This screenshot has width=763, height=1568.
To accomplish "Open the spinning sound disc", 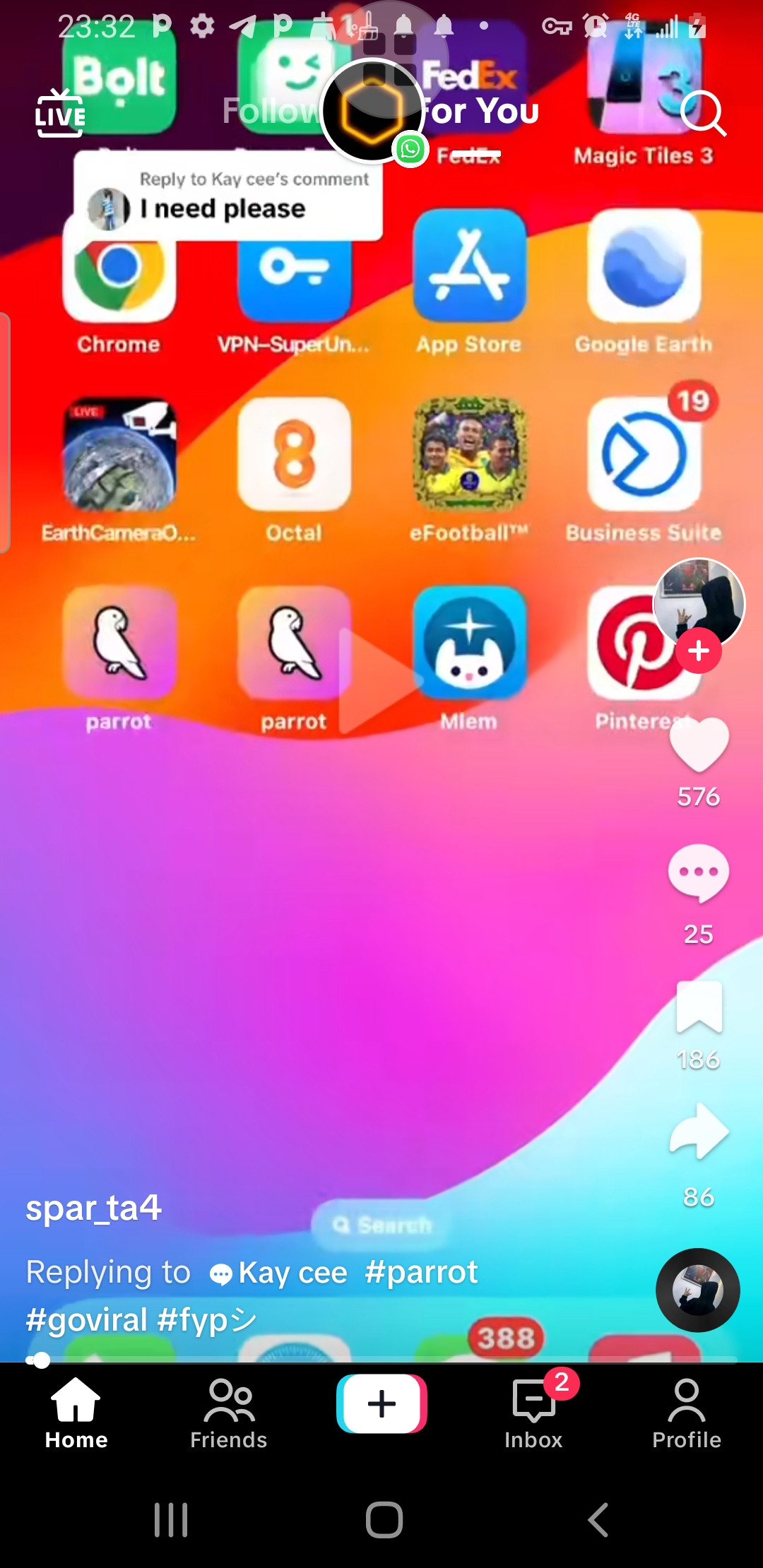I will (697, 1290).
